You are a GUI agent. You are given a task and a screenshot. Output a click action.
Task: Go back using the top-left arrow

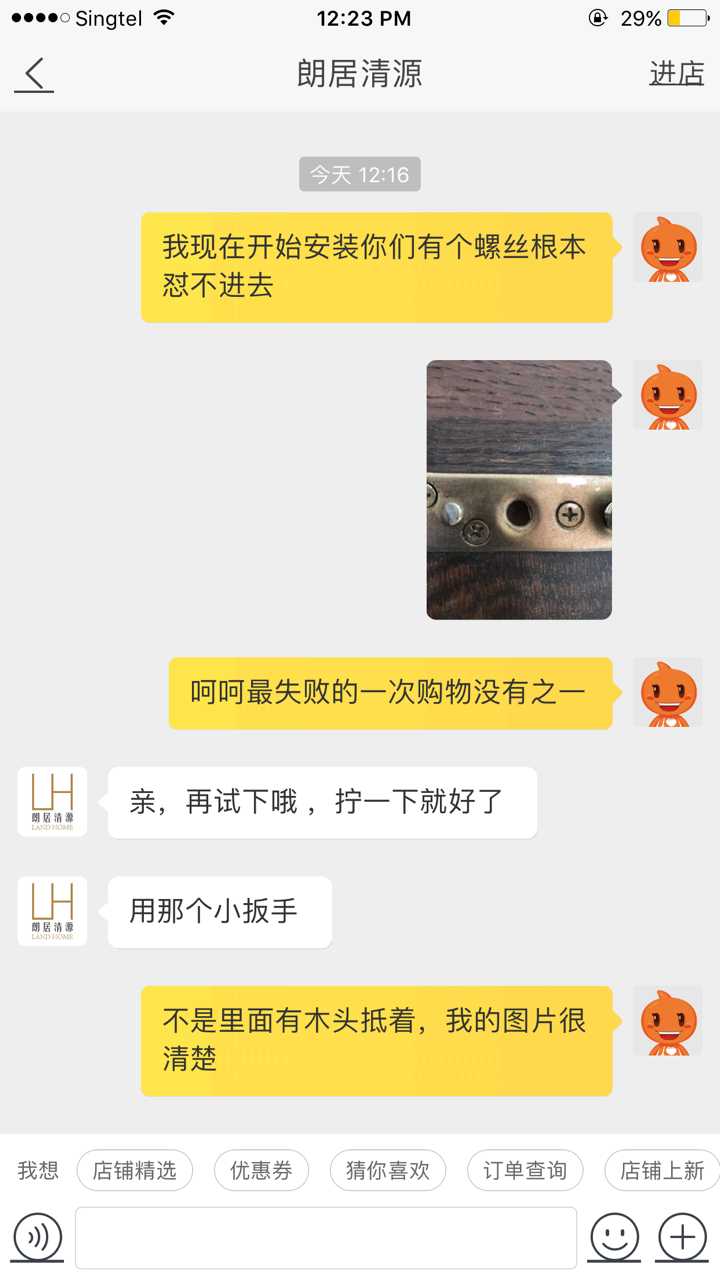point(34,74)
